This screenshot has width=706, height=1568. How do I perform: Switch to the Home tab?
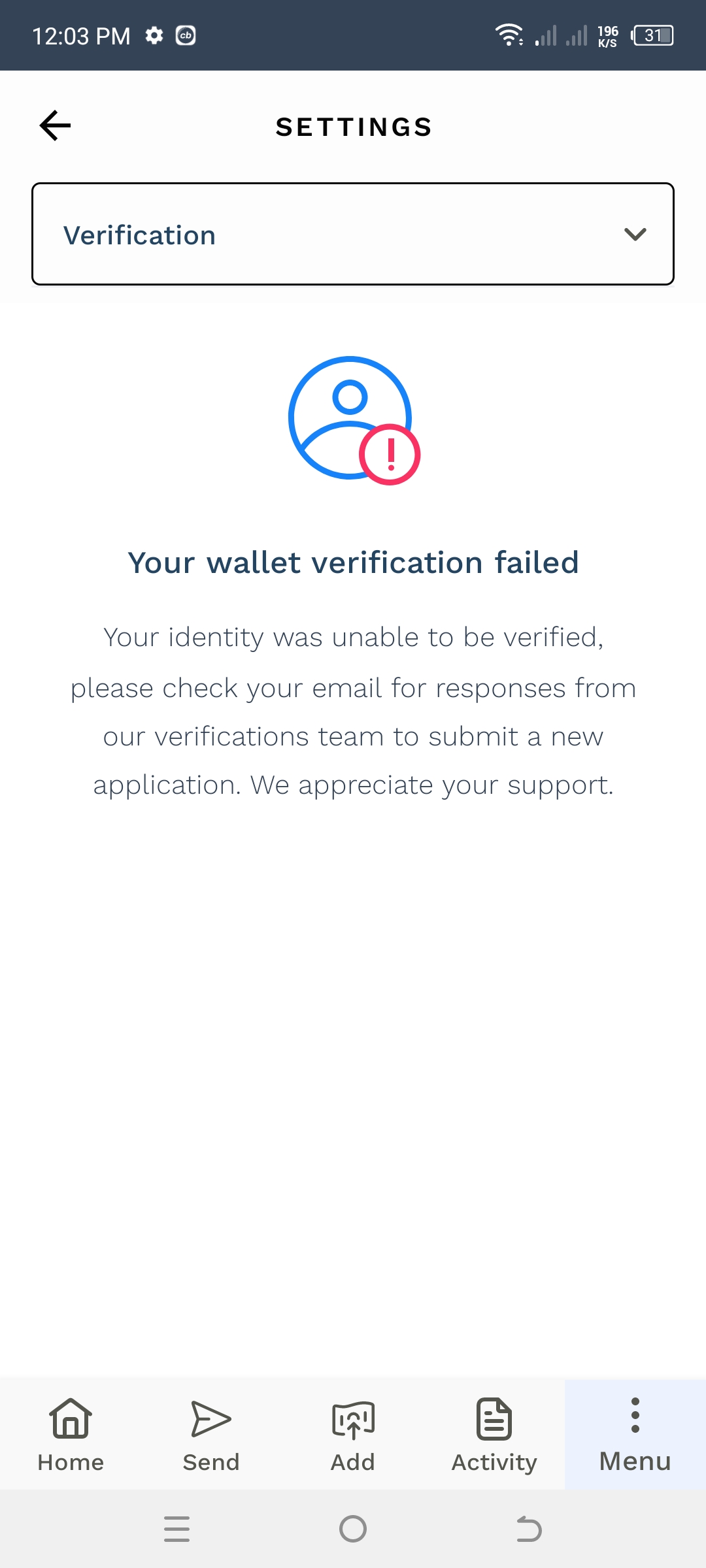(x=71, y=1435)
